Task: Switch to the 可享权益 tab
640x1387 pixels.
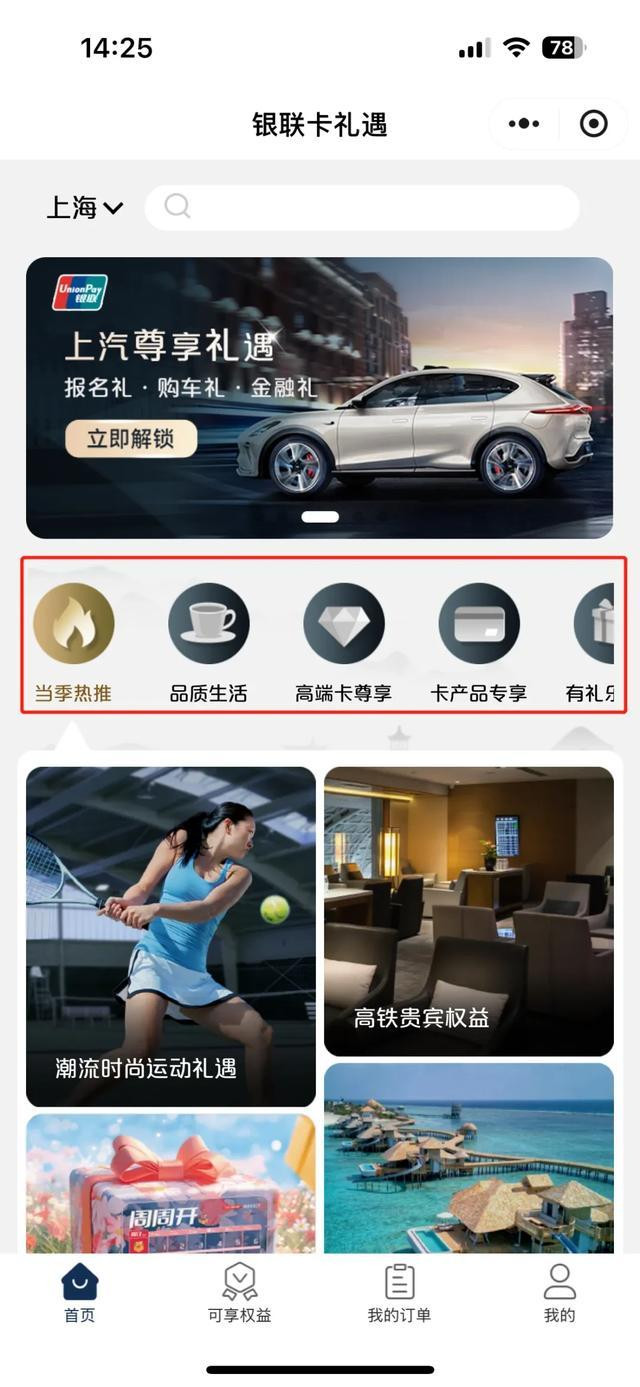Action: pos(239,1294)
